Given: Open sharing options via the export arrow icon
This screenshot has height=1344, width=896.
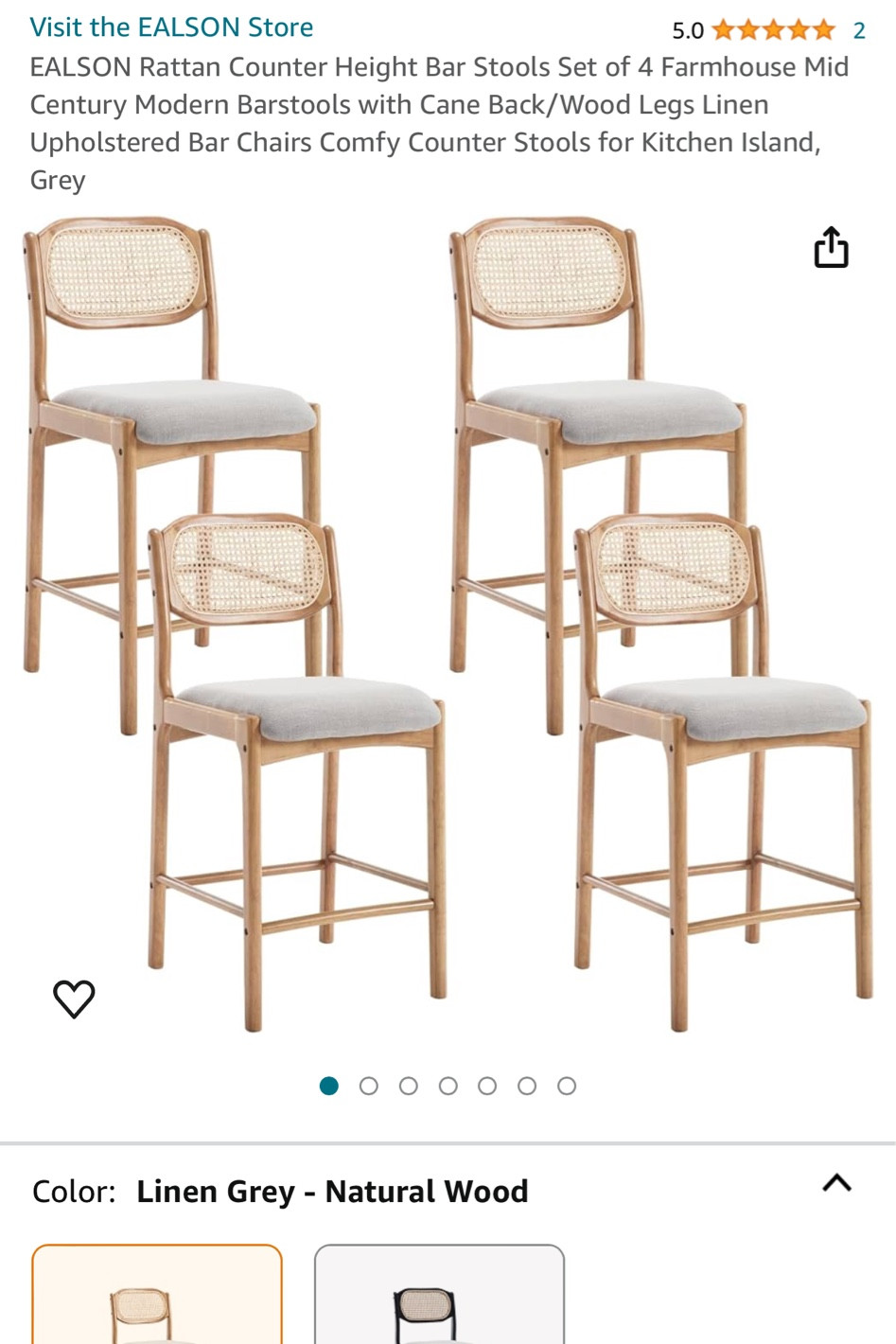Looking at the screenshot, I should point(831,246).
